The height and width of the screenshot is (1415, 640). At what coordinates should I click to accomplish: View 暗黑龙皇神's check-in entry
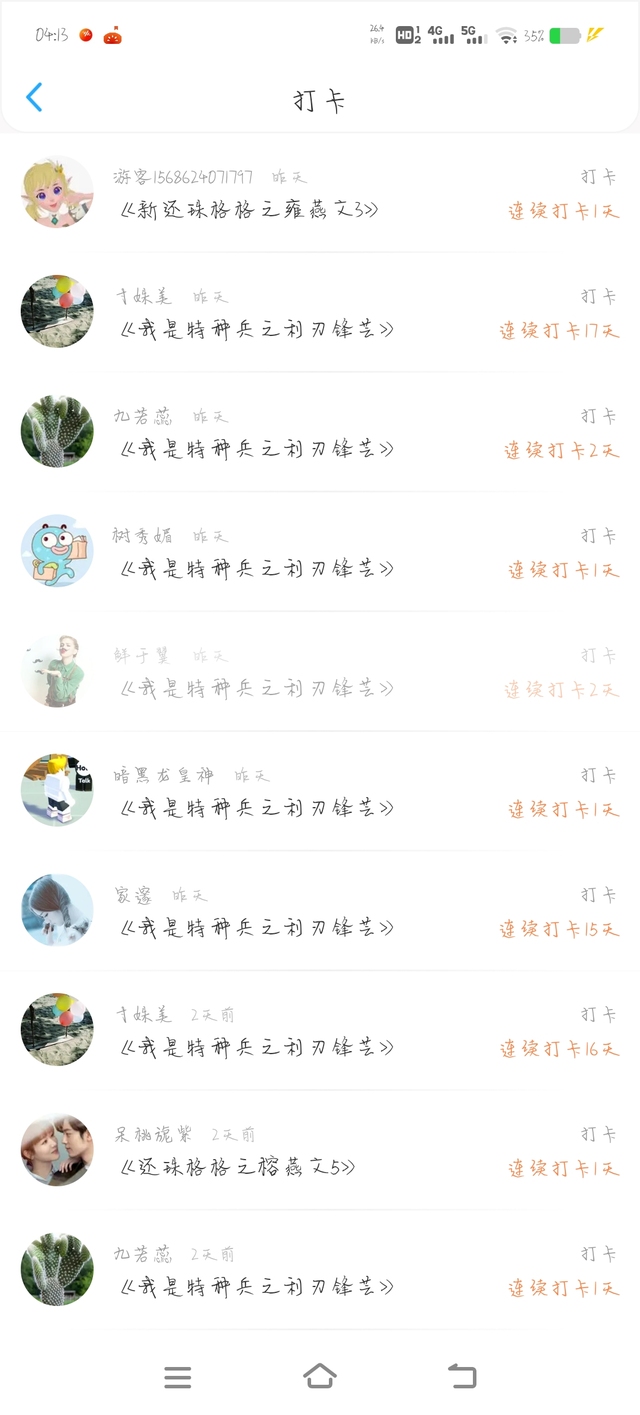click(x=320, y=792)
